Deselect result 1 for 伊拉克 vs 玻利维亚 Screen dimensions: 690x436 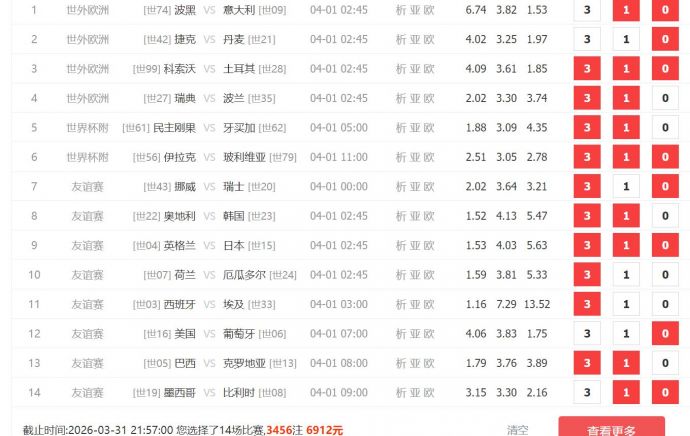click(626, 158)
